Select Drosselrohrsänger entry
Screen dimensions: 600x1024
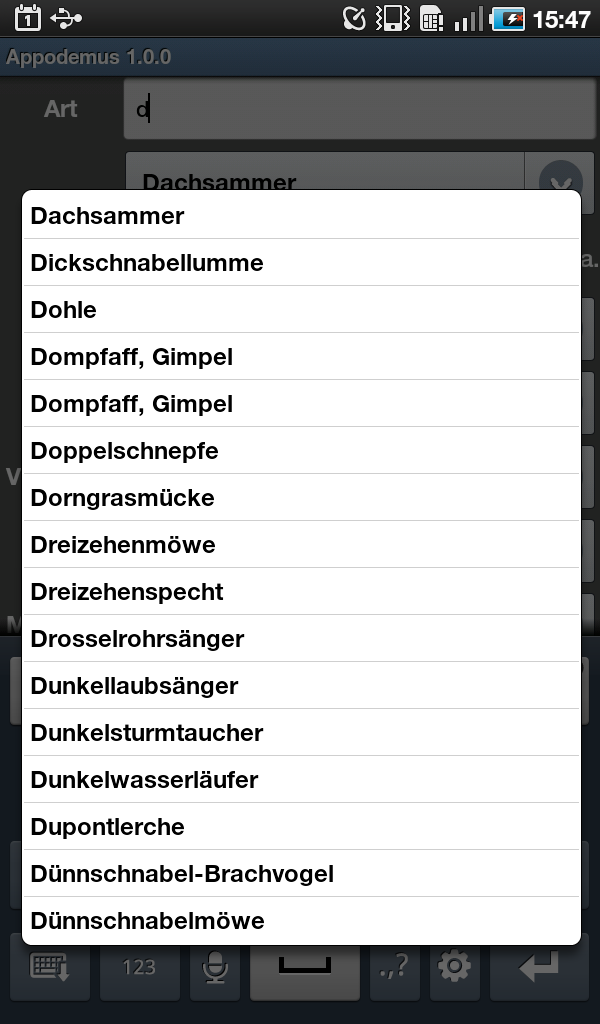[301, 639]
